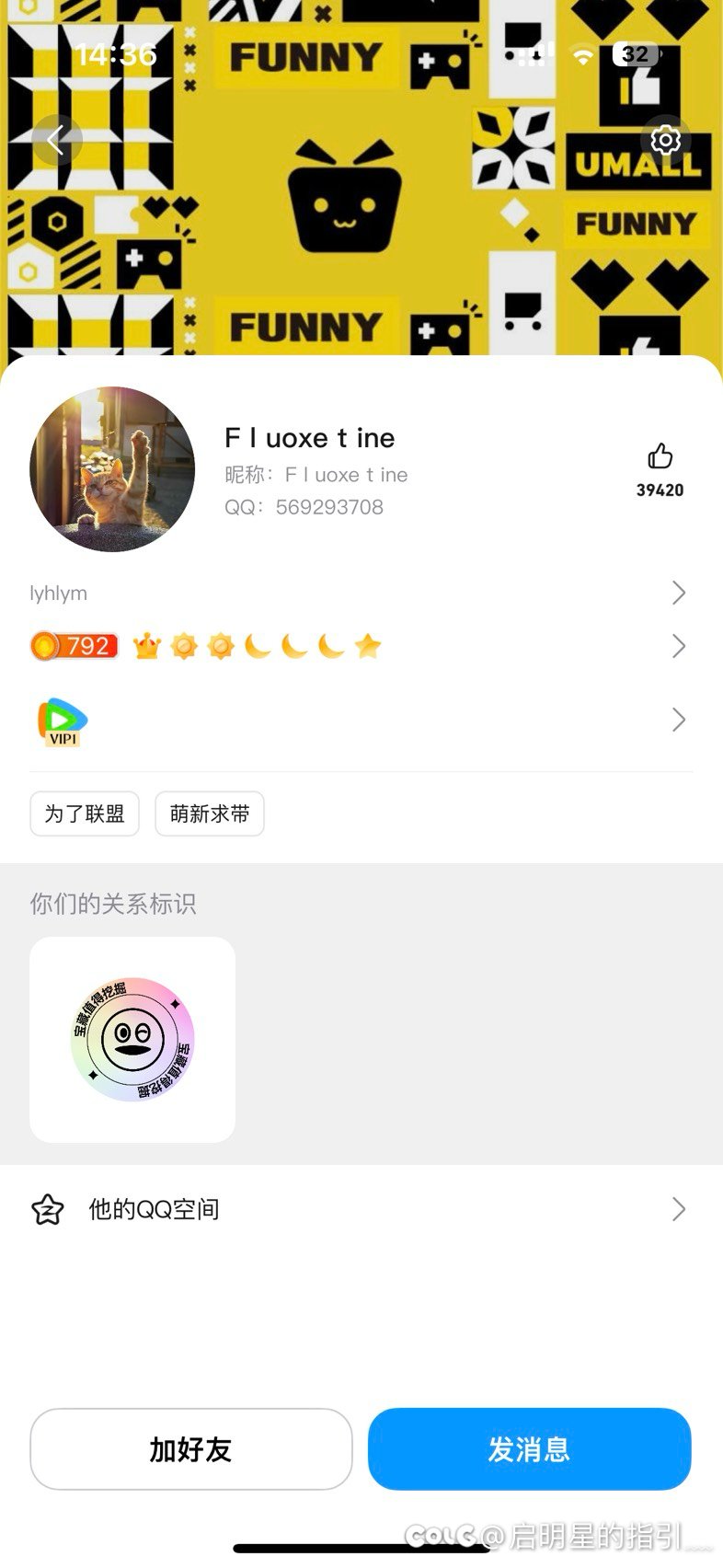Select the crown QQ level badge
Viewport: 723px width, 1568px height.
point(144,646)
